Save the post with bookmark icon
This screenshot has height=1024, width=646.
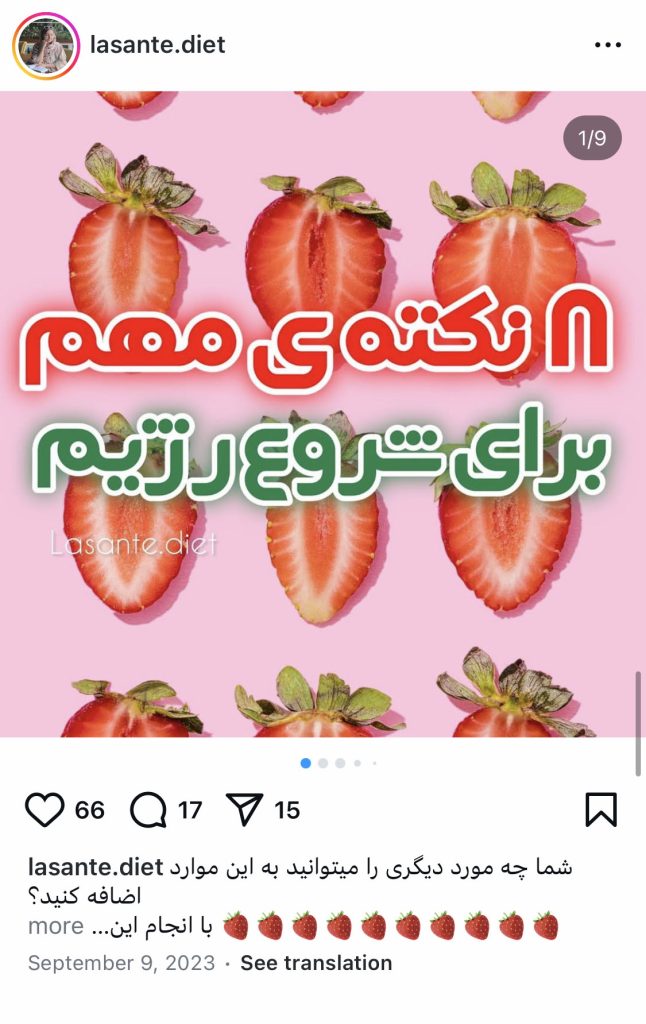[601, 810]
